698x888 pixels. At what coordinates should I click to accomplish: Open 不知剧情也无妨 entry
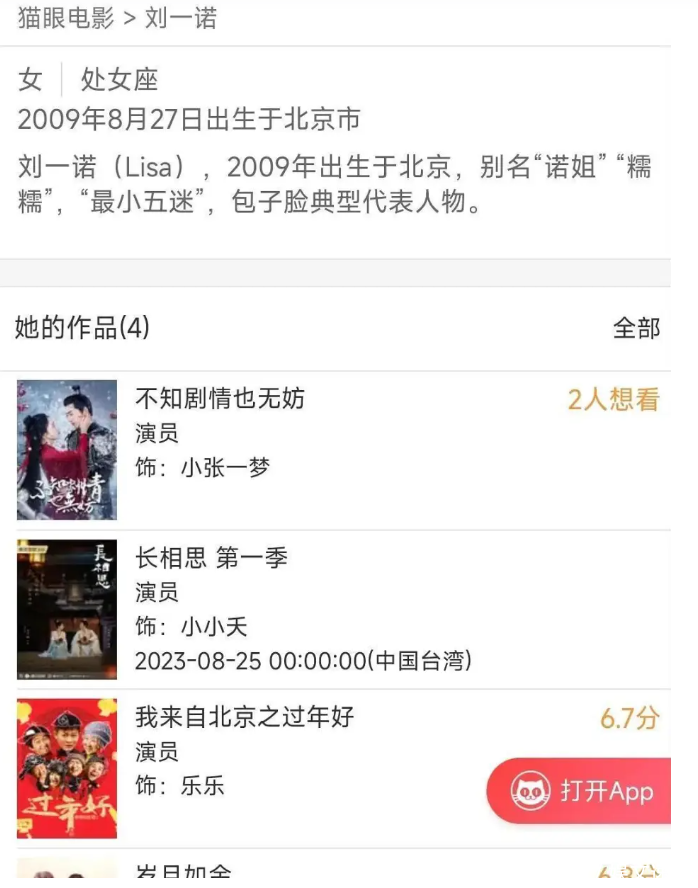(x=220, y=399)
